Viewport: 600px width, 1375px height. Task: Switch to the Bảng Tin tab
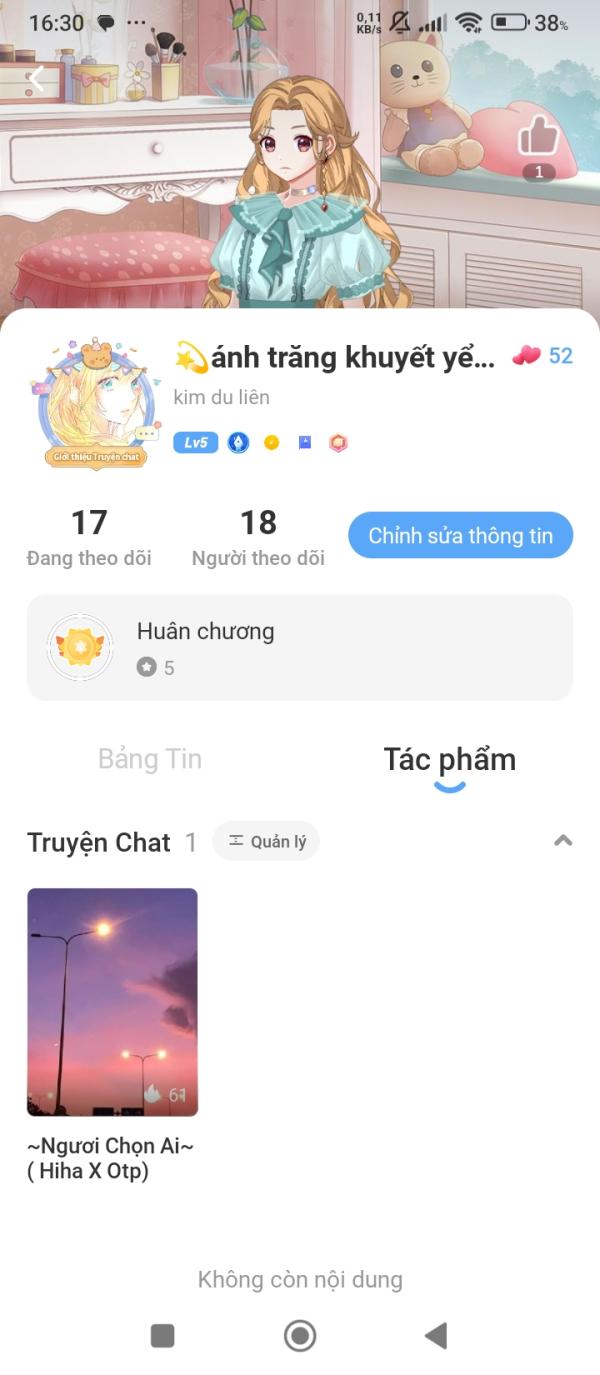coord(150,759)
